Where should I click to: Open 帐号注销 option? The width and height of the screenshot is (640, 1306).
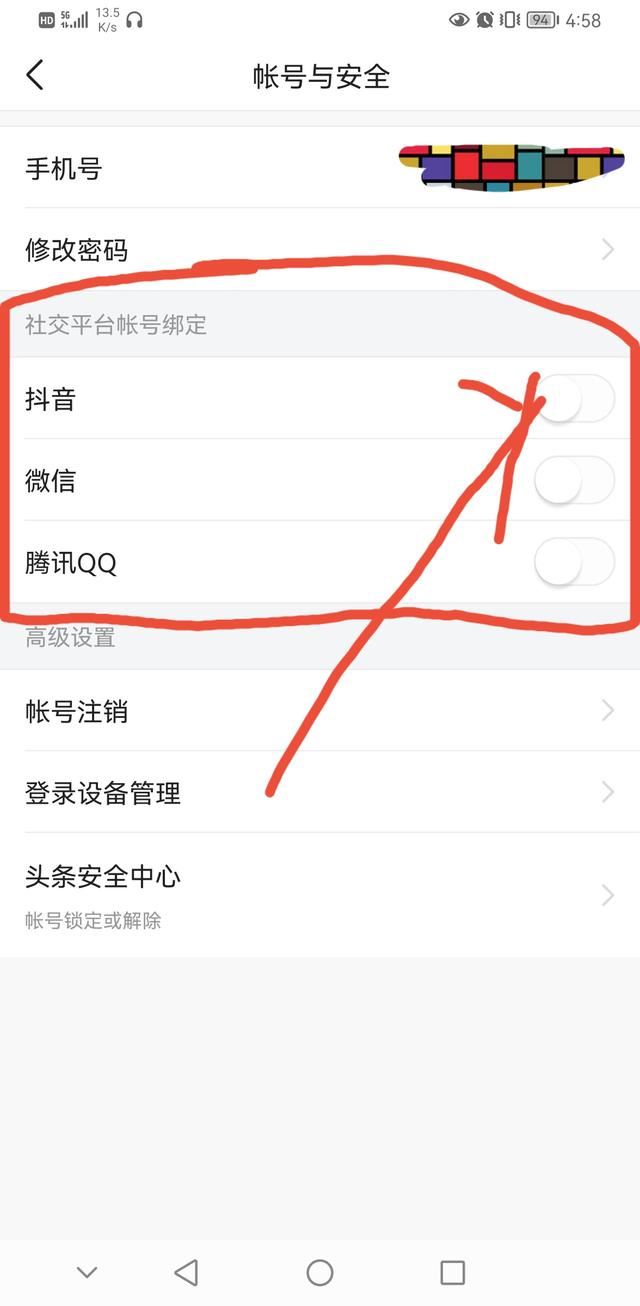tap(320, 711)
